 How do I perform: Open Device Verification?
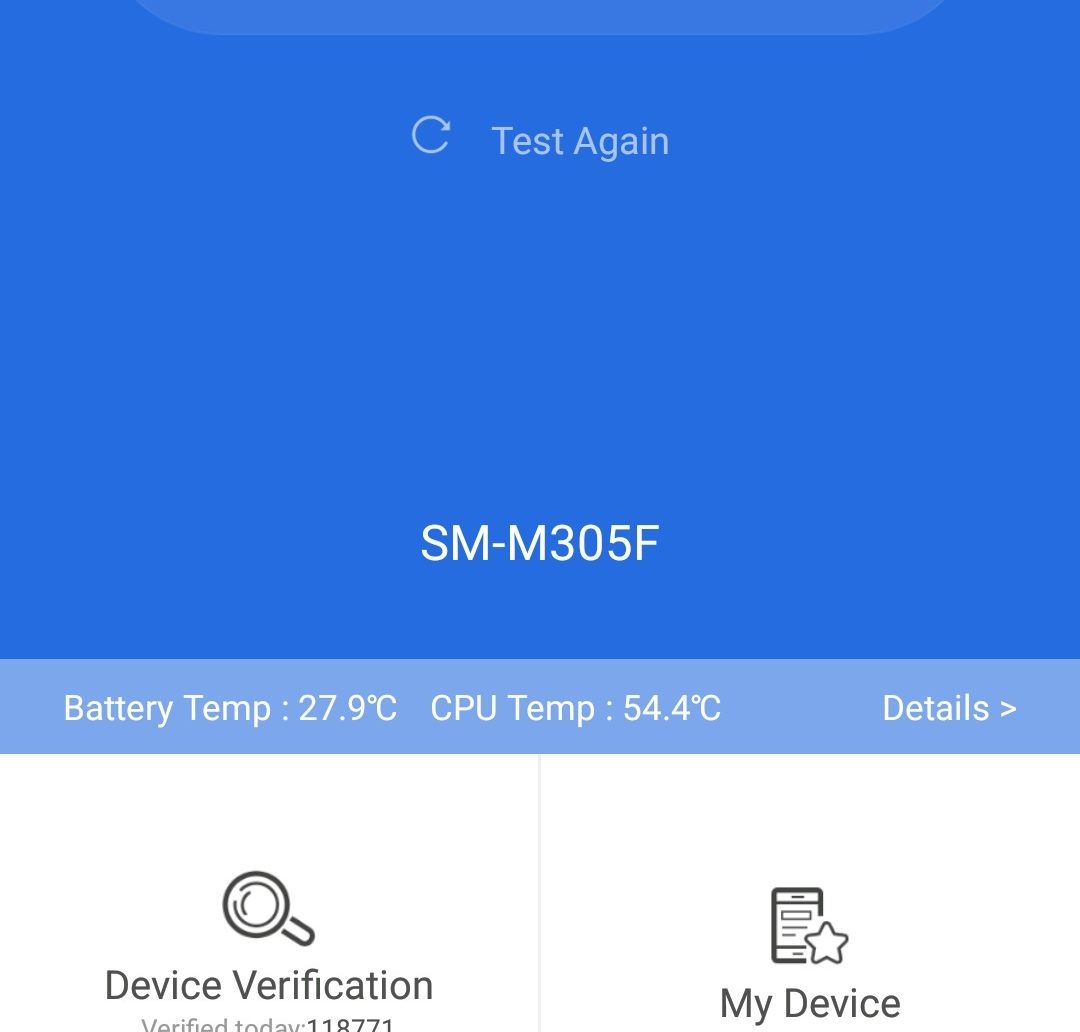(269, 940)
